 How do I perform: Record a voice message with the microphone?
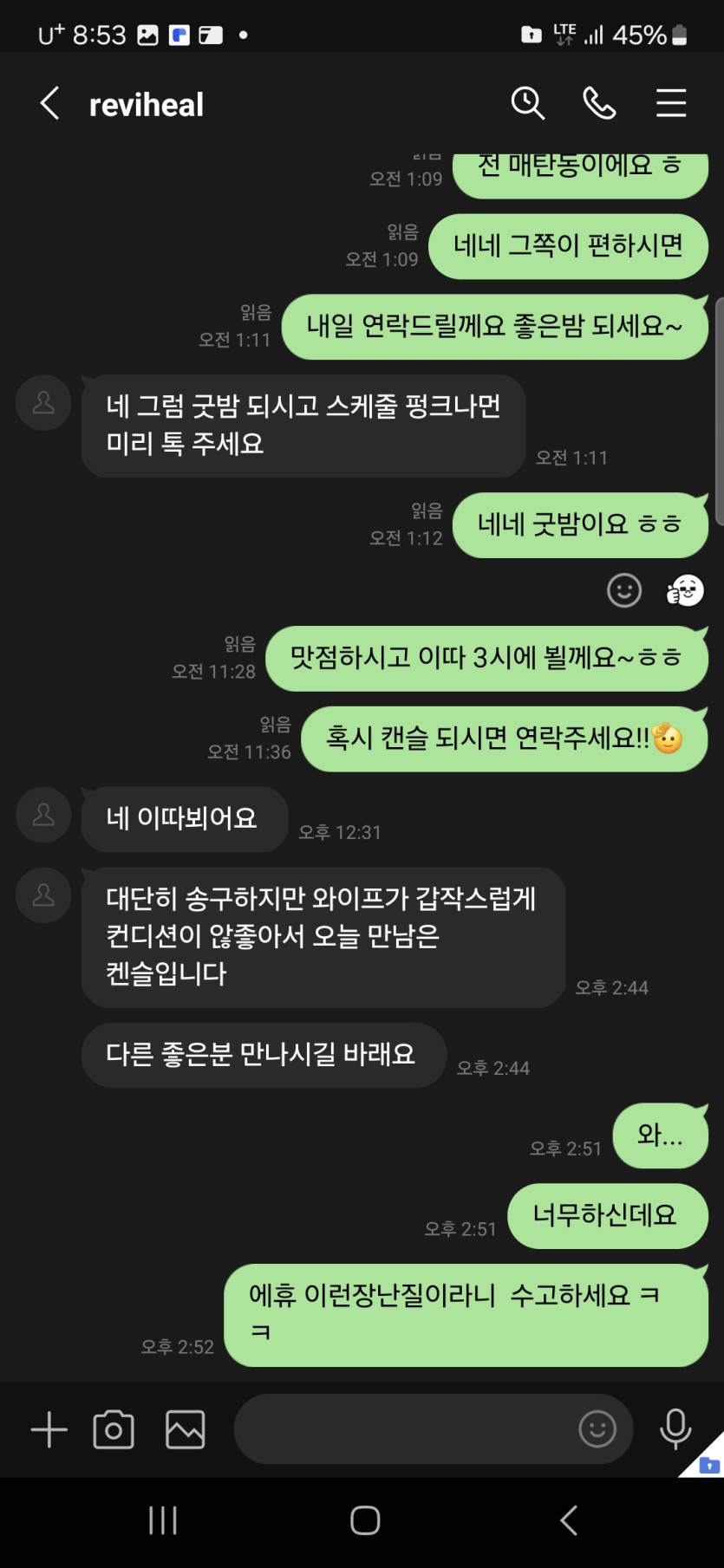click(x=675, y=1429)
